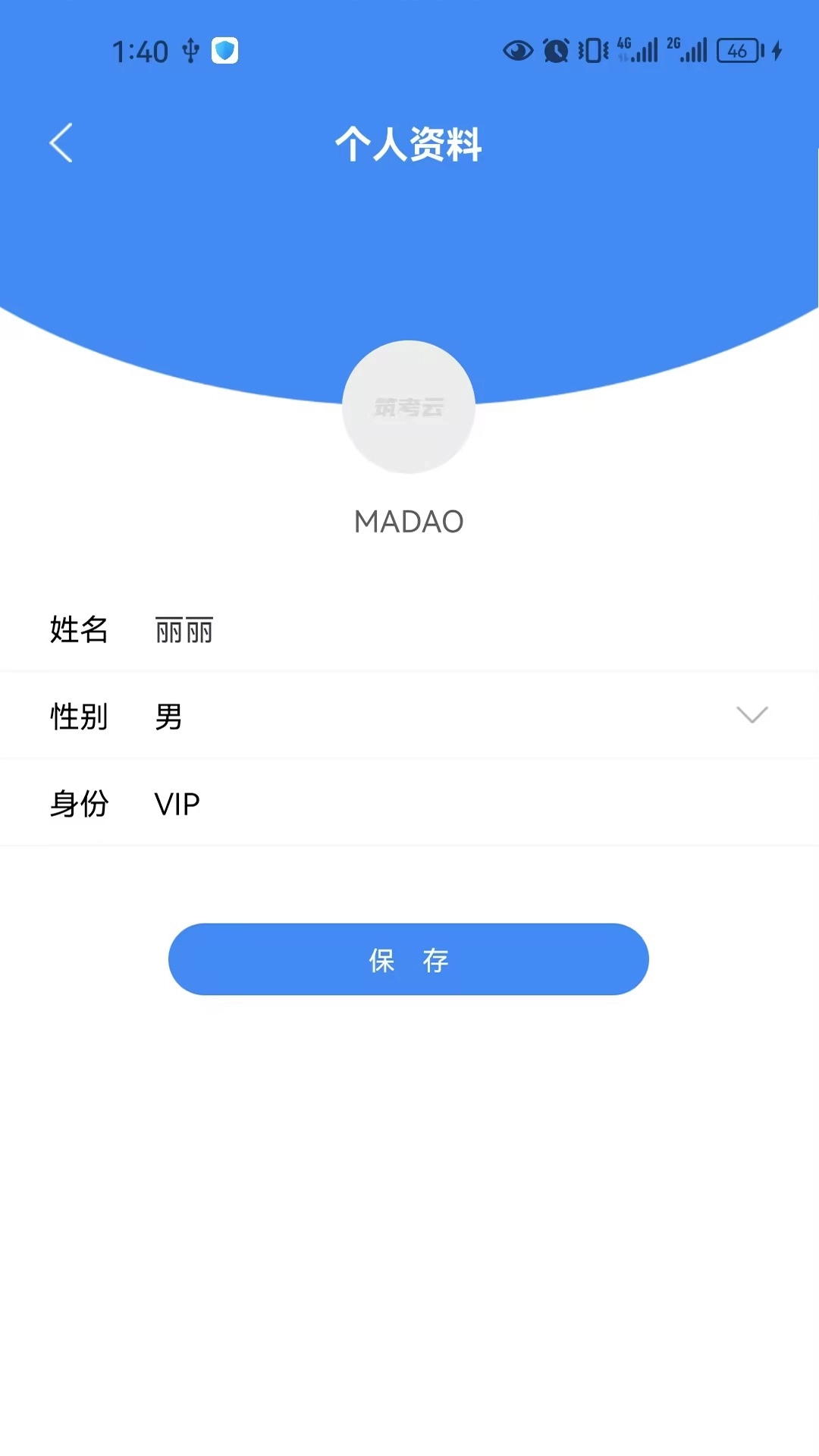Screen dimensions: 819x1456
Task: Click the MADAO username label
Action: (409, 522)
